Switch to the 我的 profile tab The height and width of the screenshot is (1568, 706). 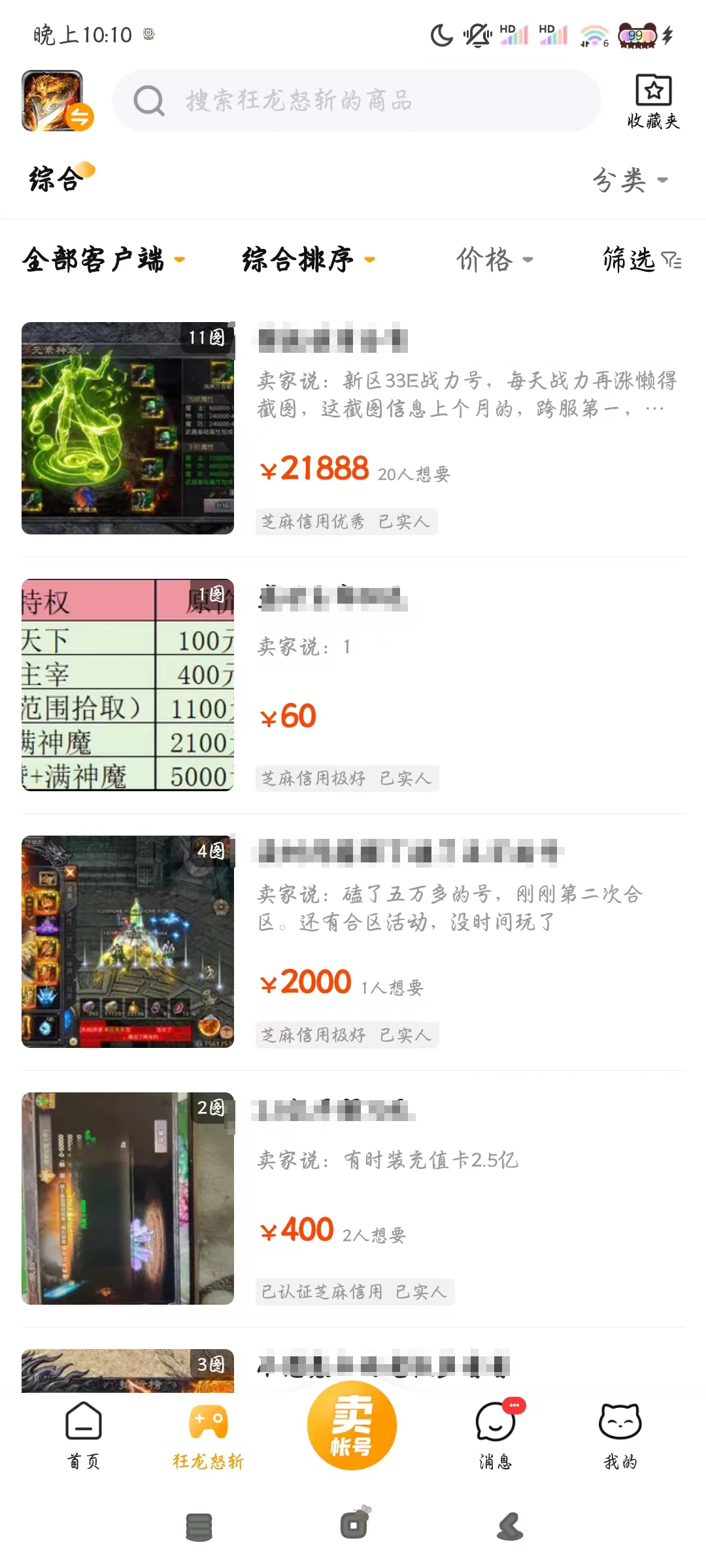coord(620,1435)
